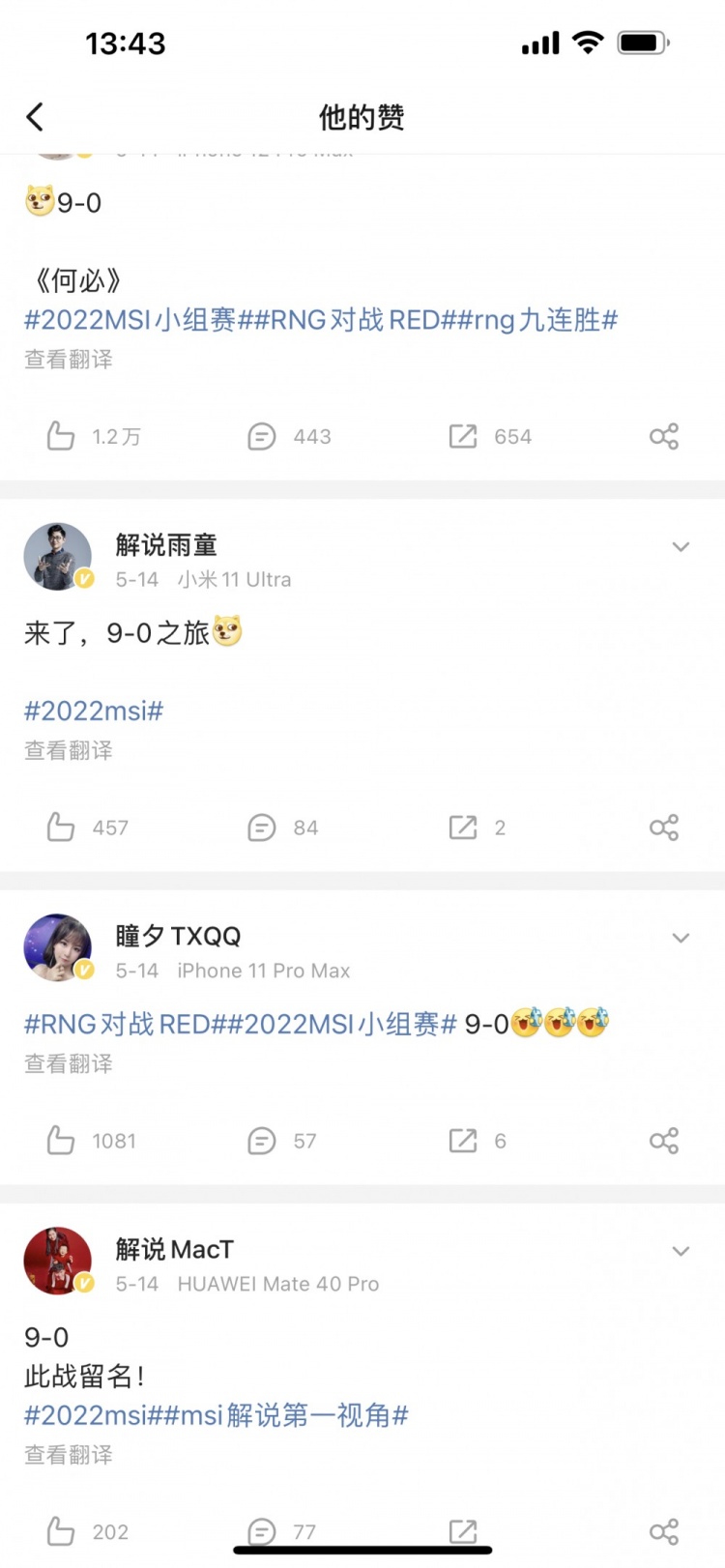Like 解说雨童's post with 457 likes
Screen dimensions: 725x1568
(x=61, y=828)
